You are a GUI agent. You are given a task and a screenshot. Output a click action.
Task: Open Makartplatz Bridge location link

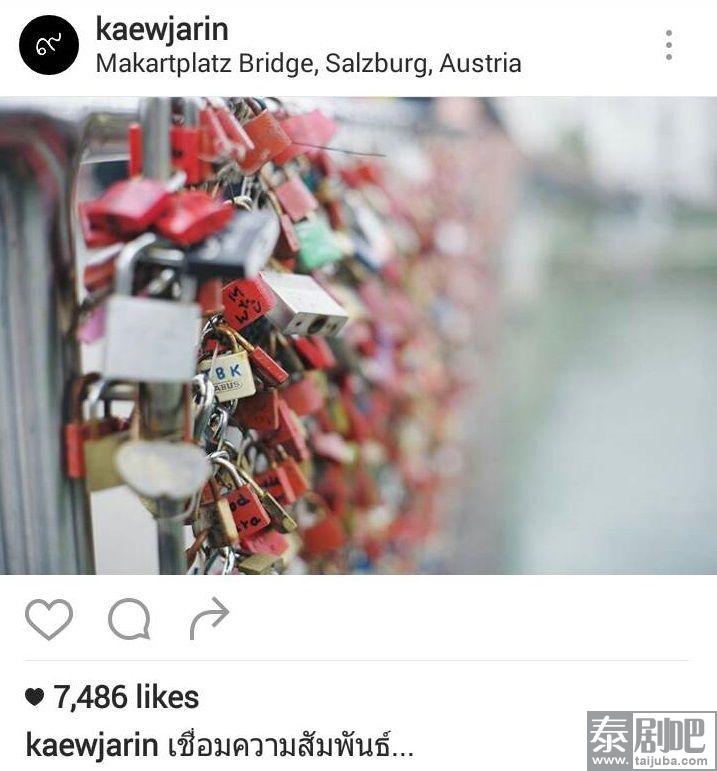click(308, 64)
